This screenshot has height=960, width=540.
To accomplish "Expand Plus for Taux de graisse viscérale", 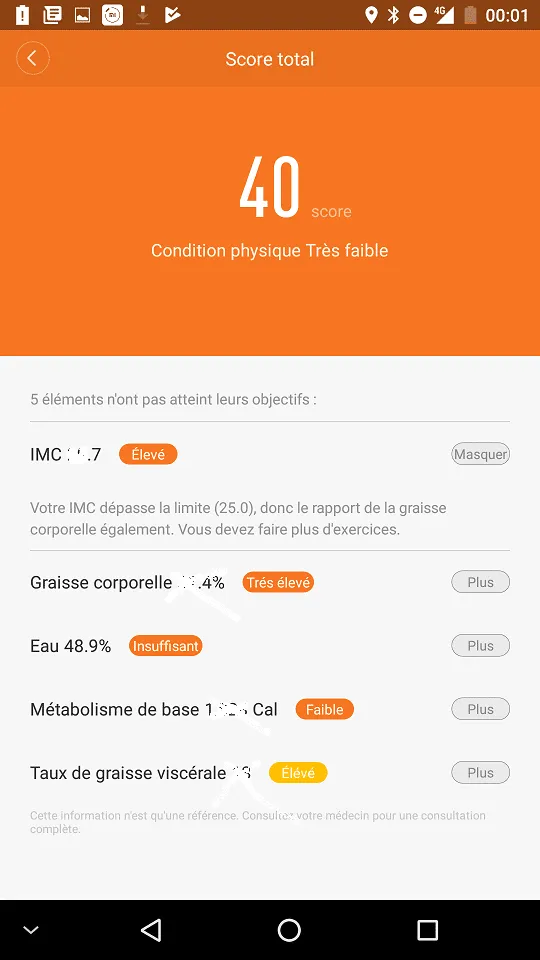I will click(x=481, y=773).
